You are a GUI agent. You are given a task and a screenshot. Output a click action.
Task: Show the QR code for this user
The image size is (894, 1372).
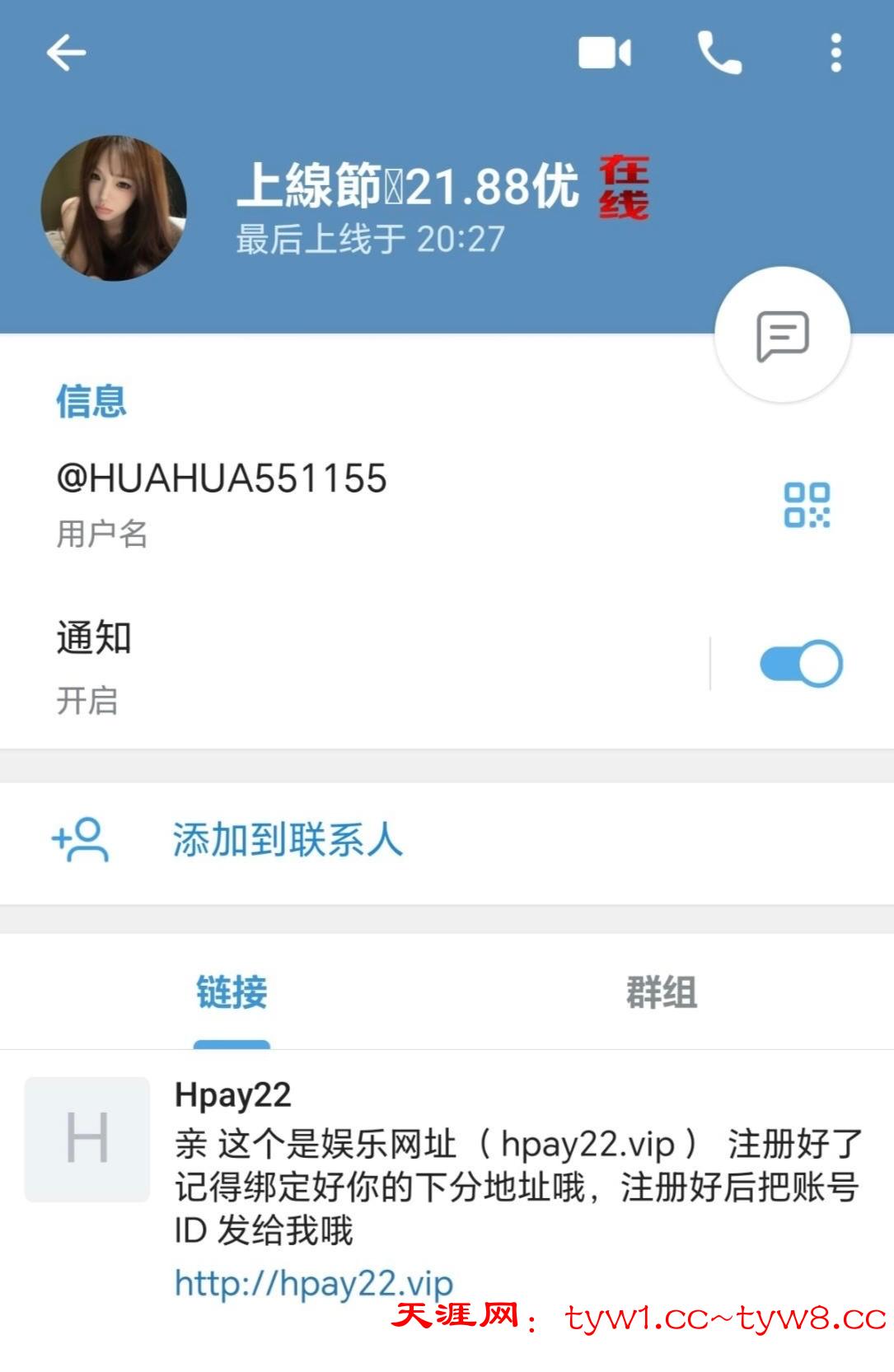pyautogui.click(x=807, y=505)
